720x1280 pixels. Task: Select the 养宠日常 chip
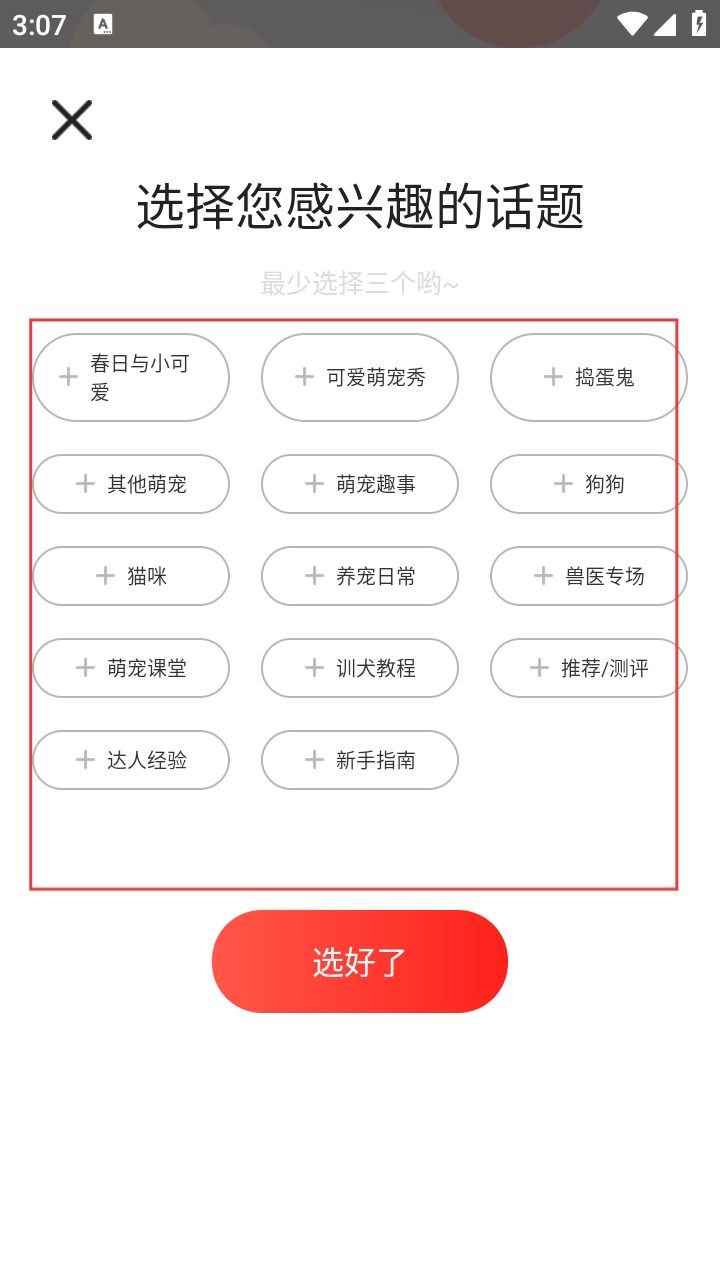coord(360,576)
